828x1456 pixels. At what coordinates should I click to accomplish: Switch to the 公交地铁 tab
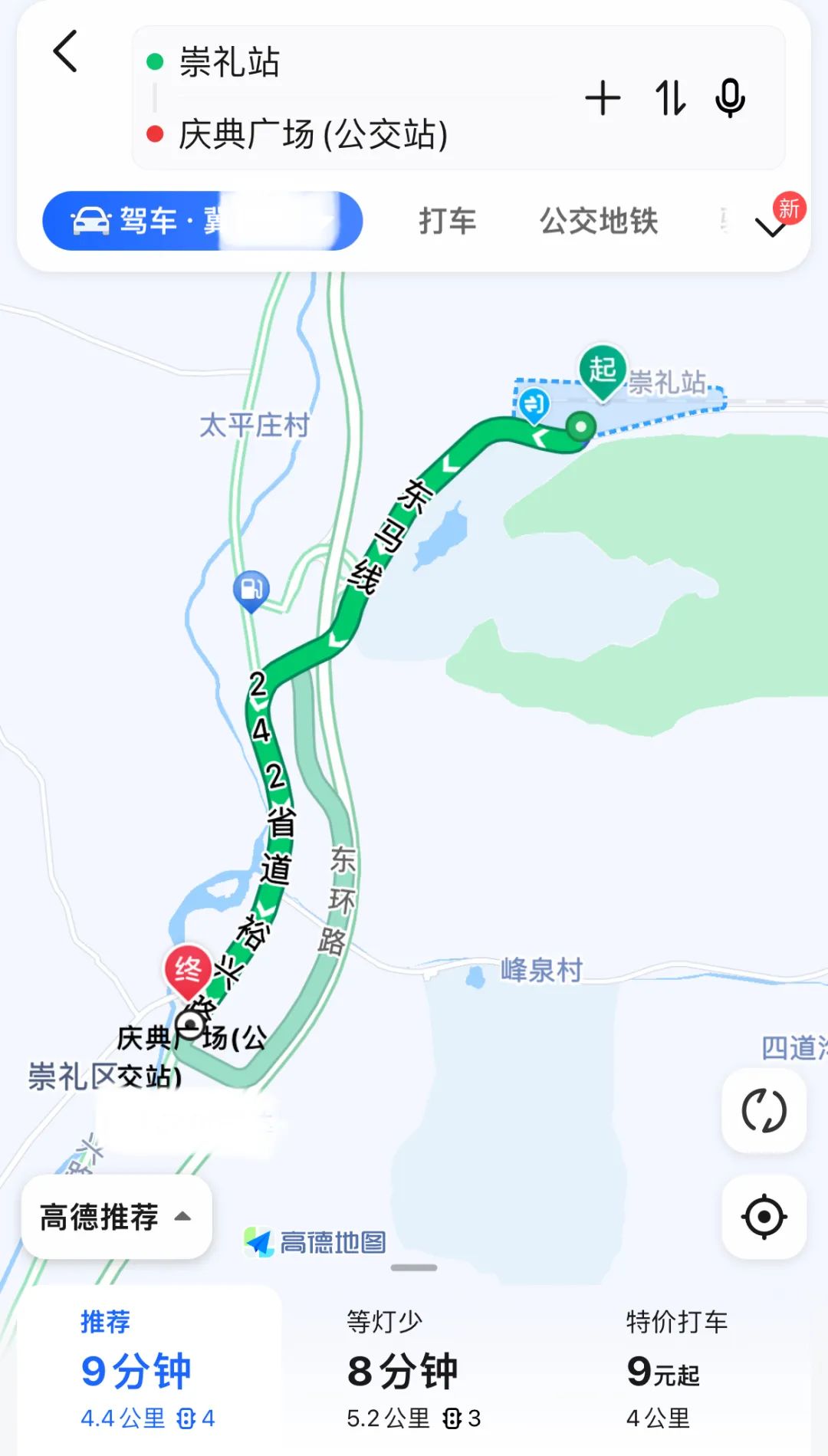[599, 221]
